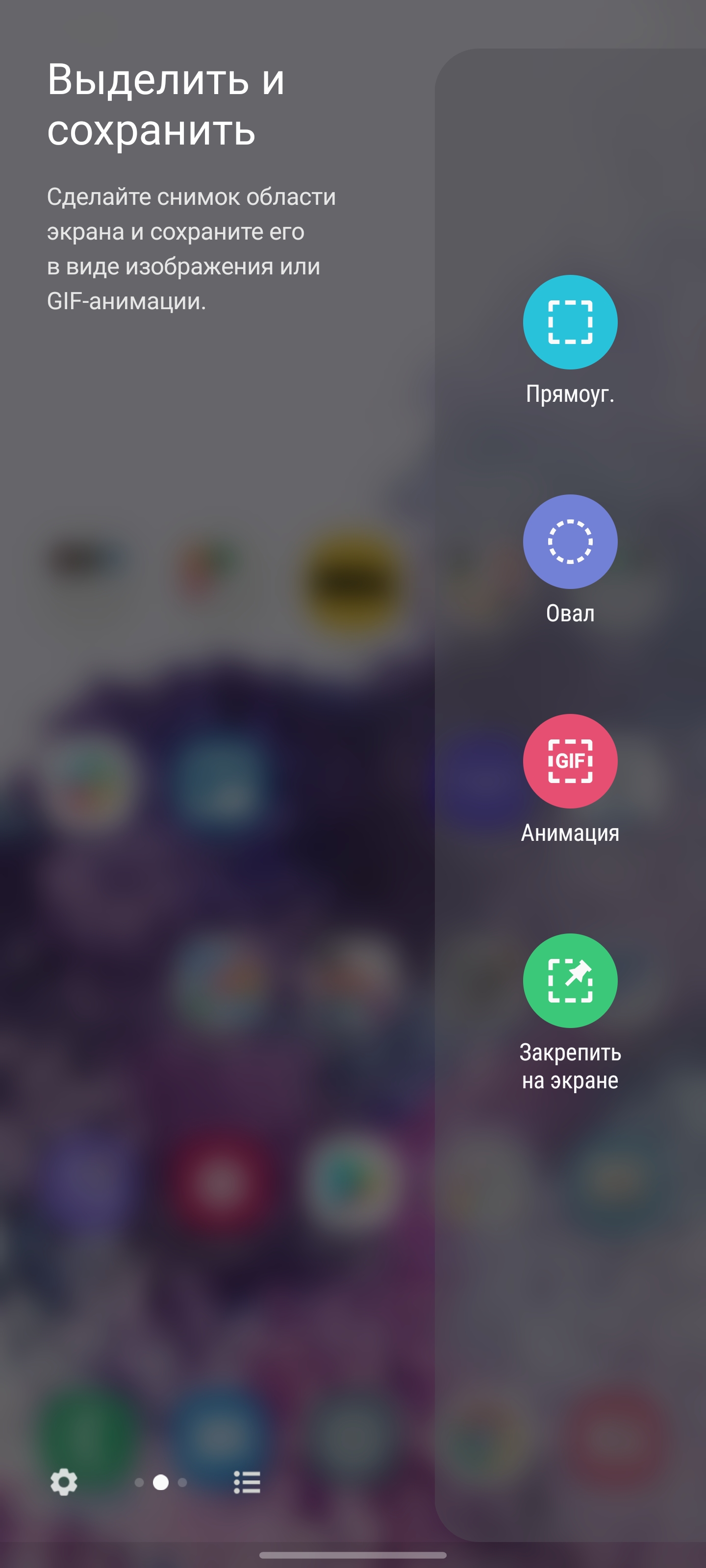The image size is (706, 1568).
Task: Start Анимация GIF capture
Action: tap(570, 761)
